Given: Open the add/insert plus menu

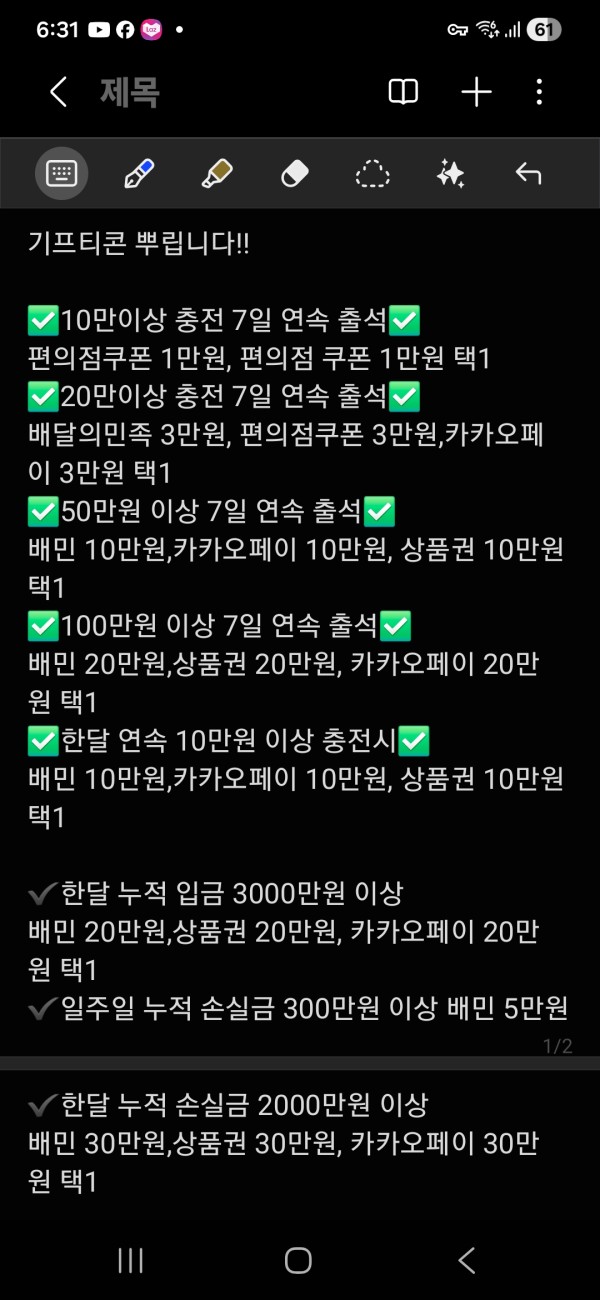Looking at the screenshot, I should (x=476, y=93).
